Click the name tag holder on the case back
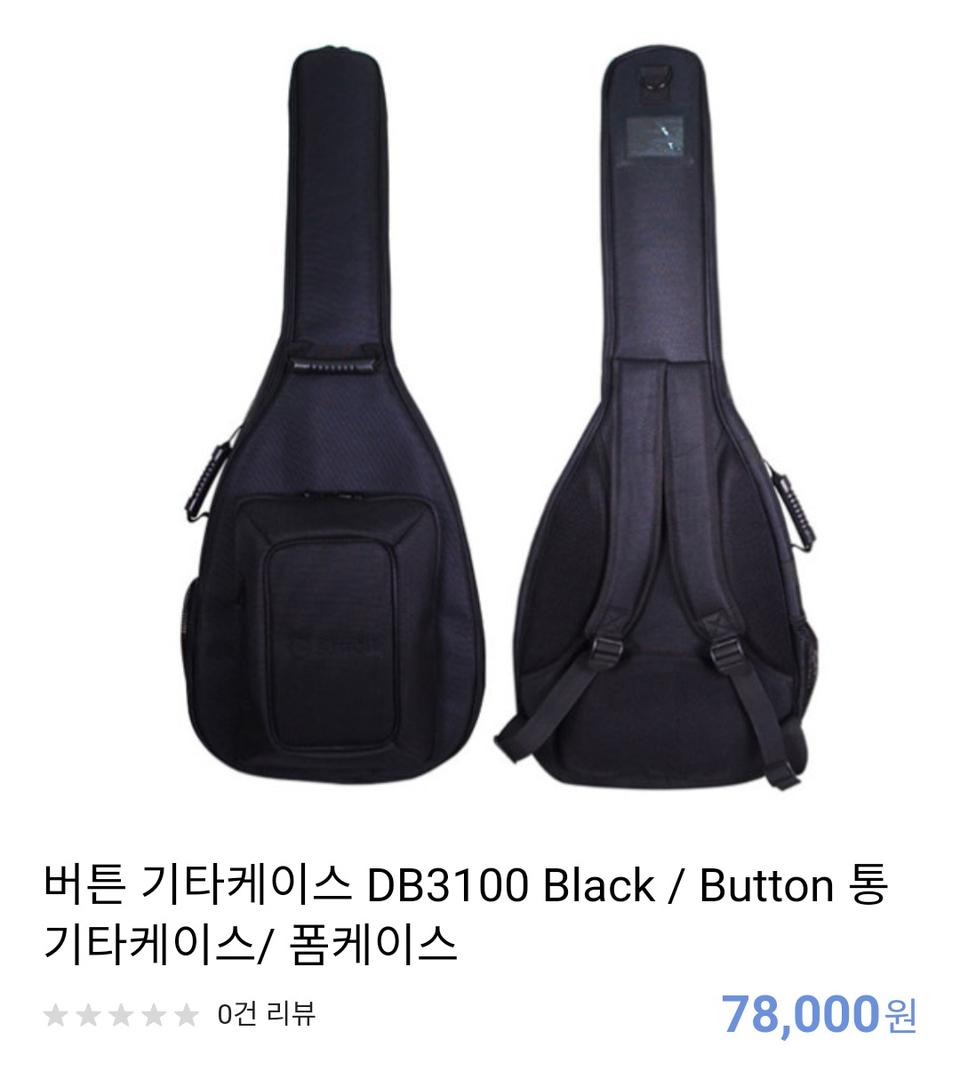 click(657, 135)
